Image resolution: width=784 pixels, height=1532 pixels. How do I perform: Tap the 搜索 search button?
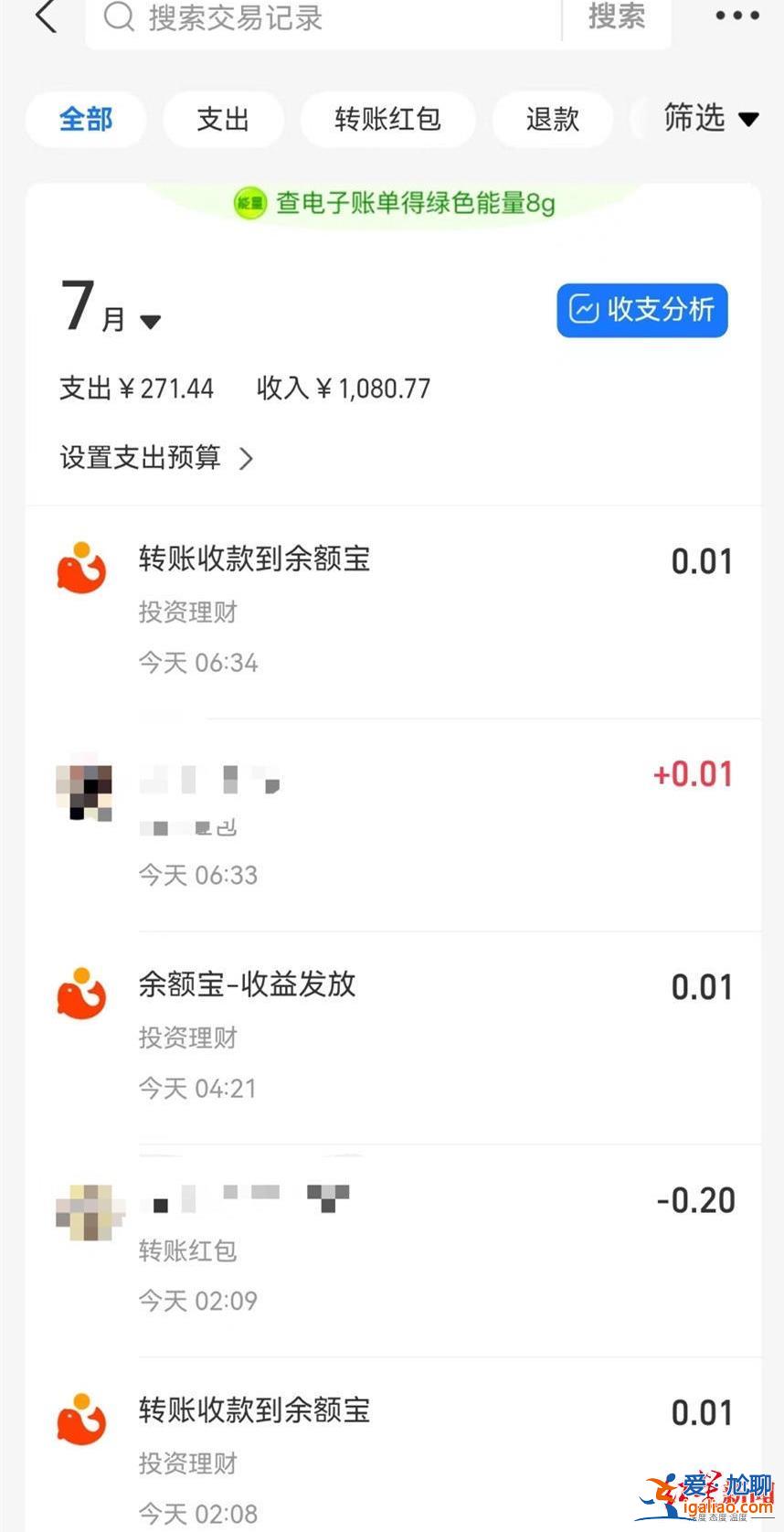pyautogui.click(x=616, y=16)
